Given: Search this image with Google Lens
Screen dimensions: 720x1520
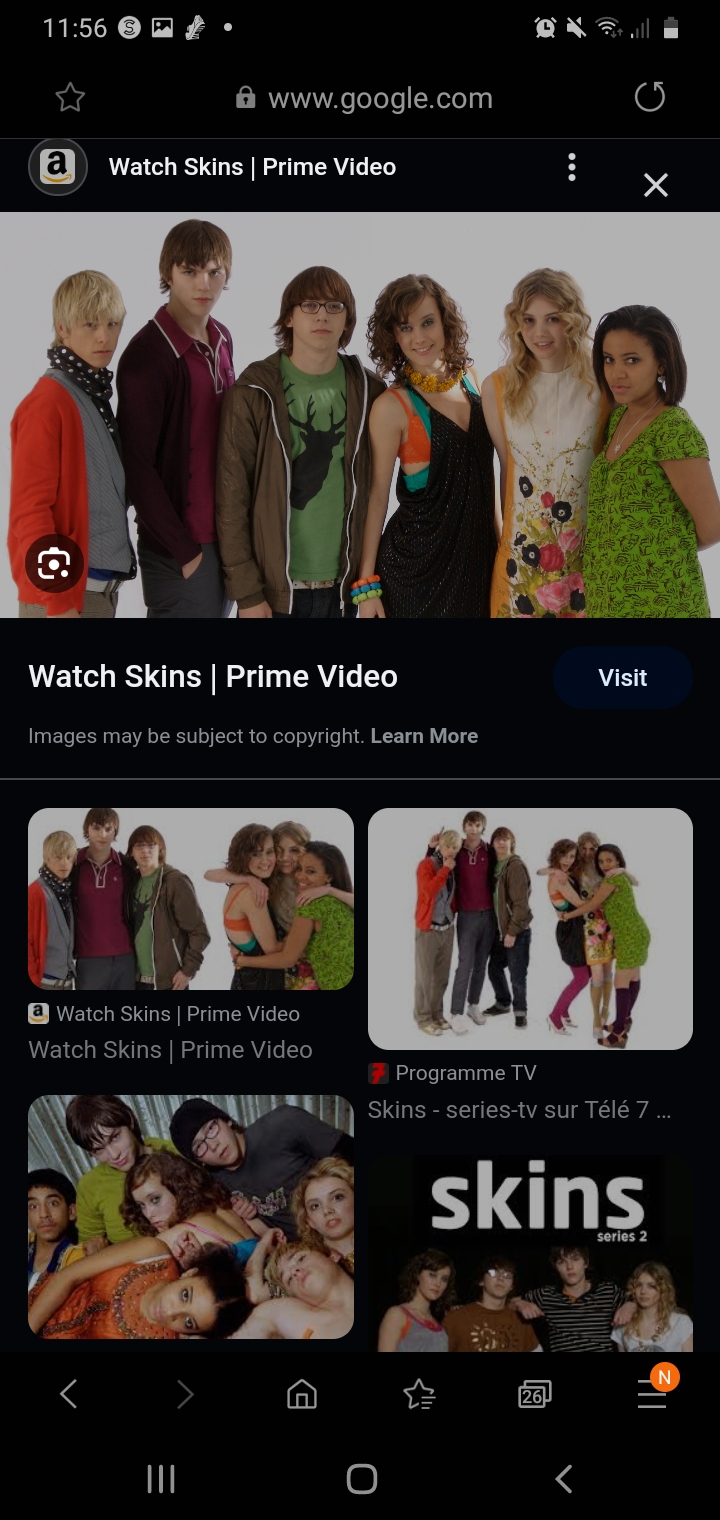Looking at the screenshot, I should (54, 565).
